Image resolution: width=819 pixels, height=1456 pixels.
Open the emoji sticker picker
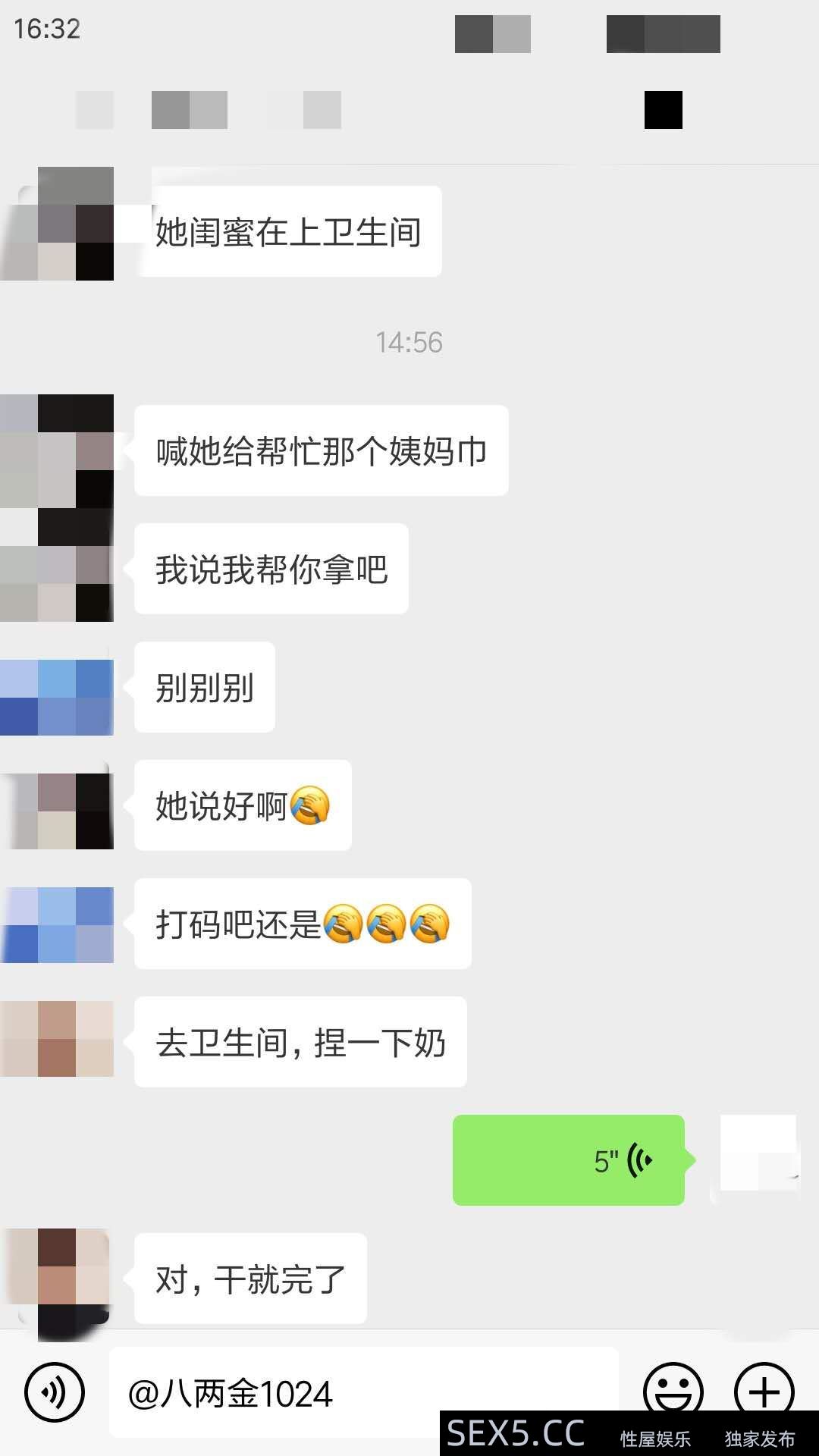click(673, 1389)
